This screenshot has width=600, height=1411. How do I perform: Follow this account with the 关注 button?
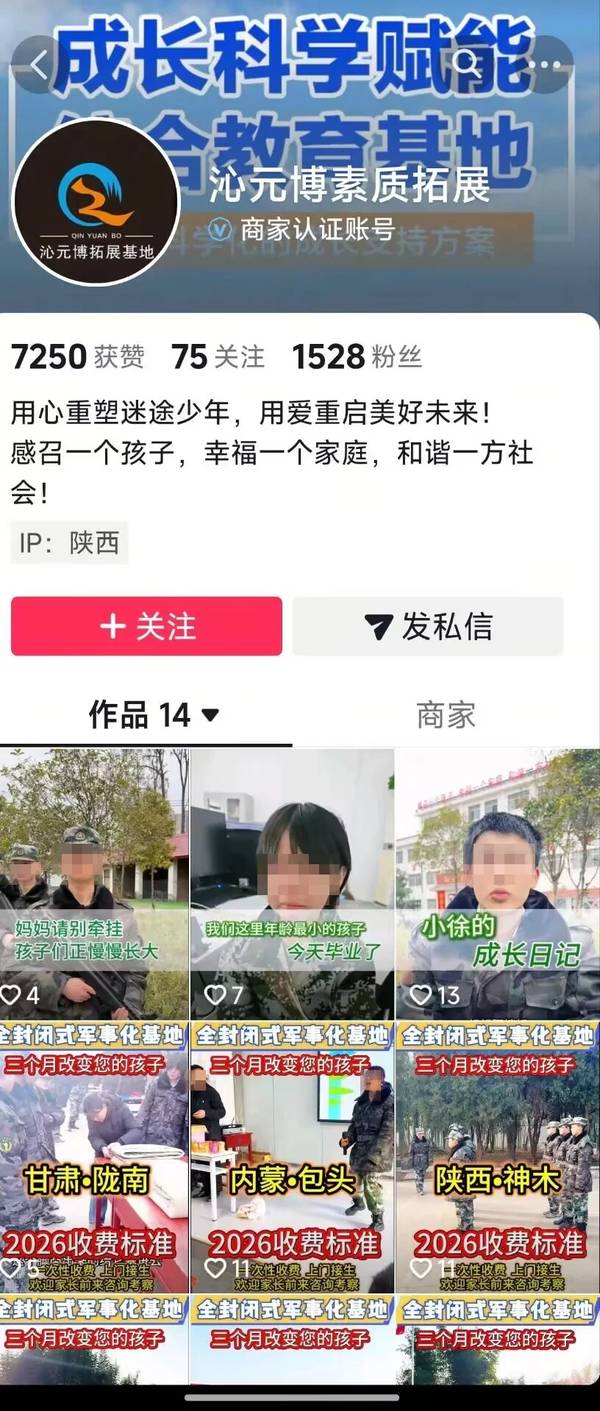coord(147,627)
